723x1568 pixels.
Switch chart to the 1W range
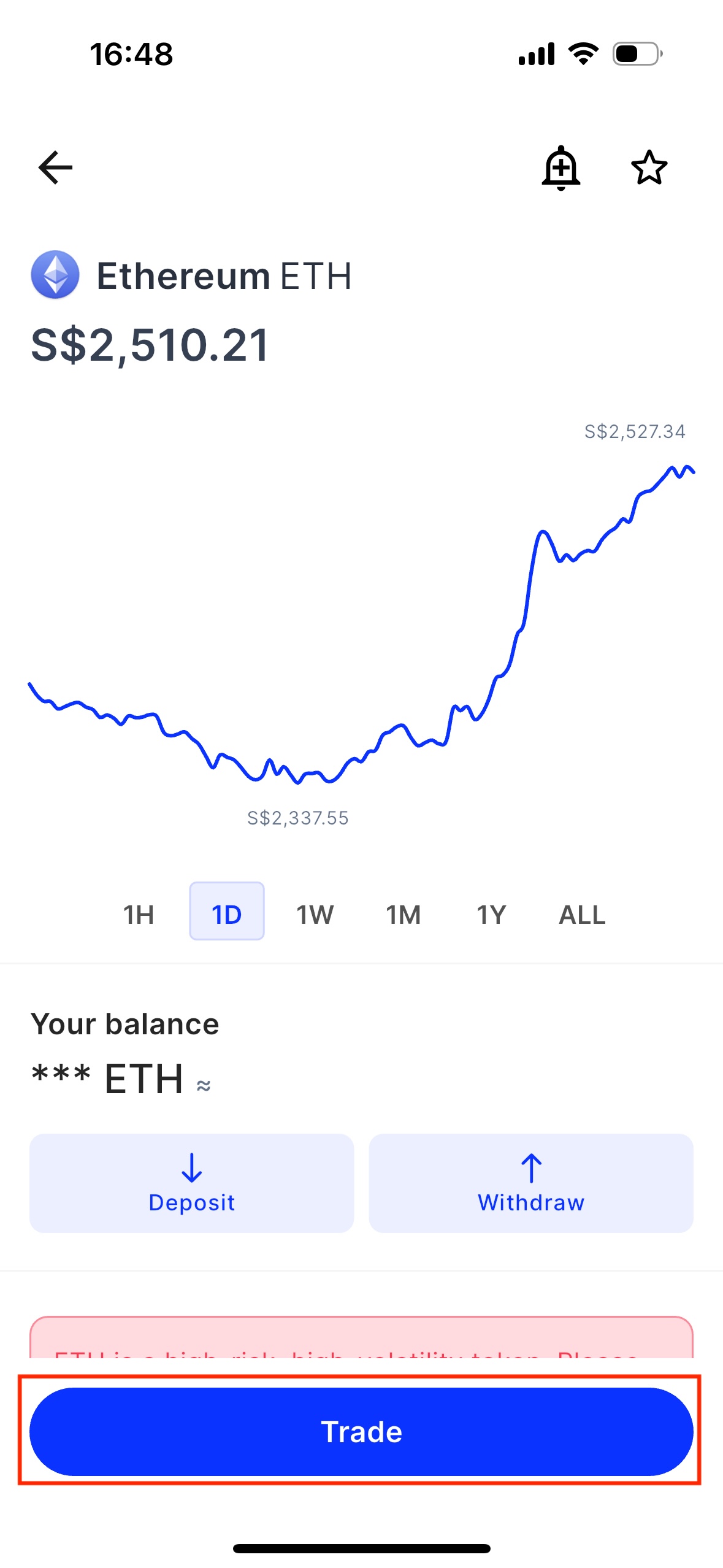tap(315, 914)
